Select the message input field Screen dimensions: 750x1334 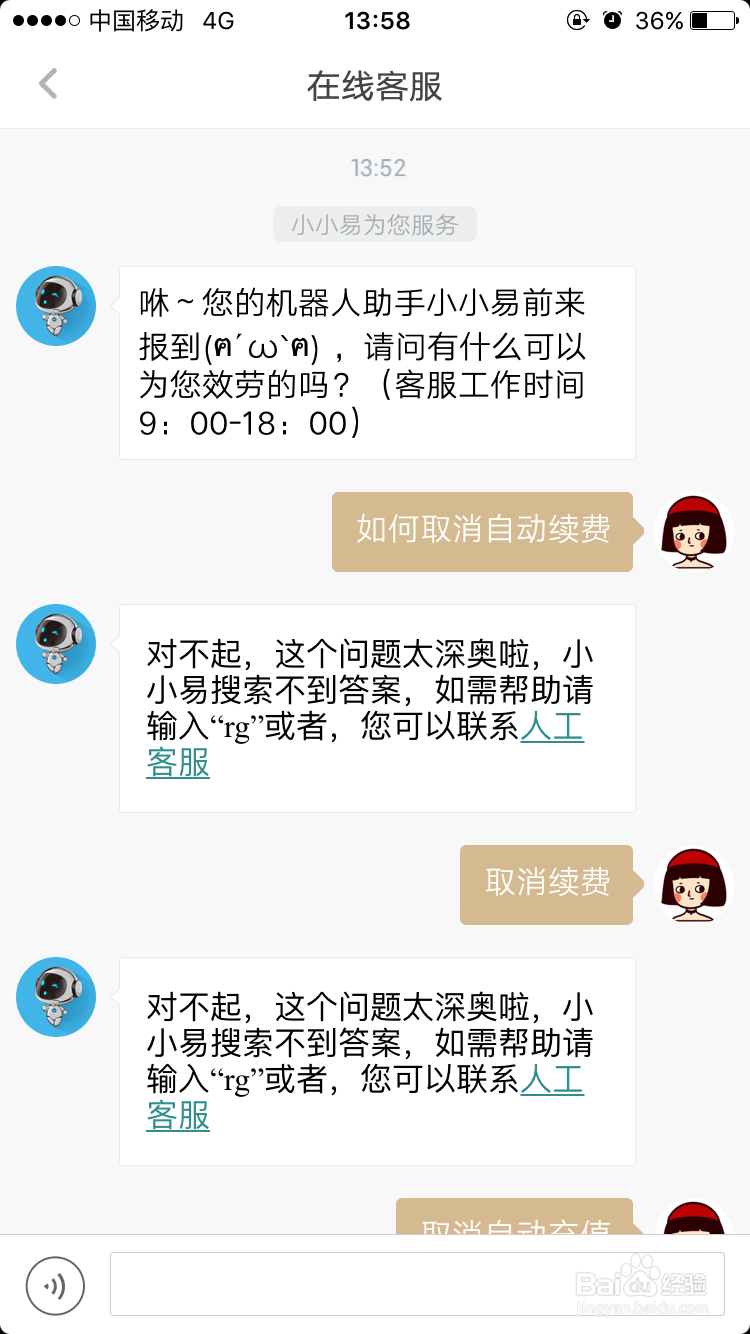click(x=420, y=1284)
